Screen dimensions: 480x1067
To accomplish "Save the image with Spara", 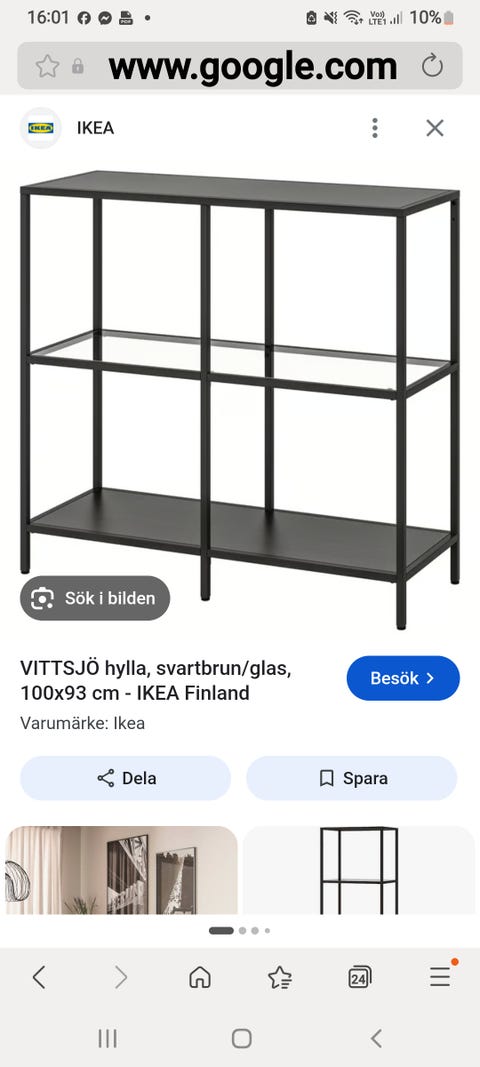I will [351, 778].
